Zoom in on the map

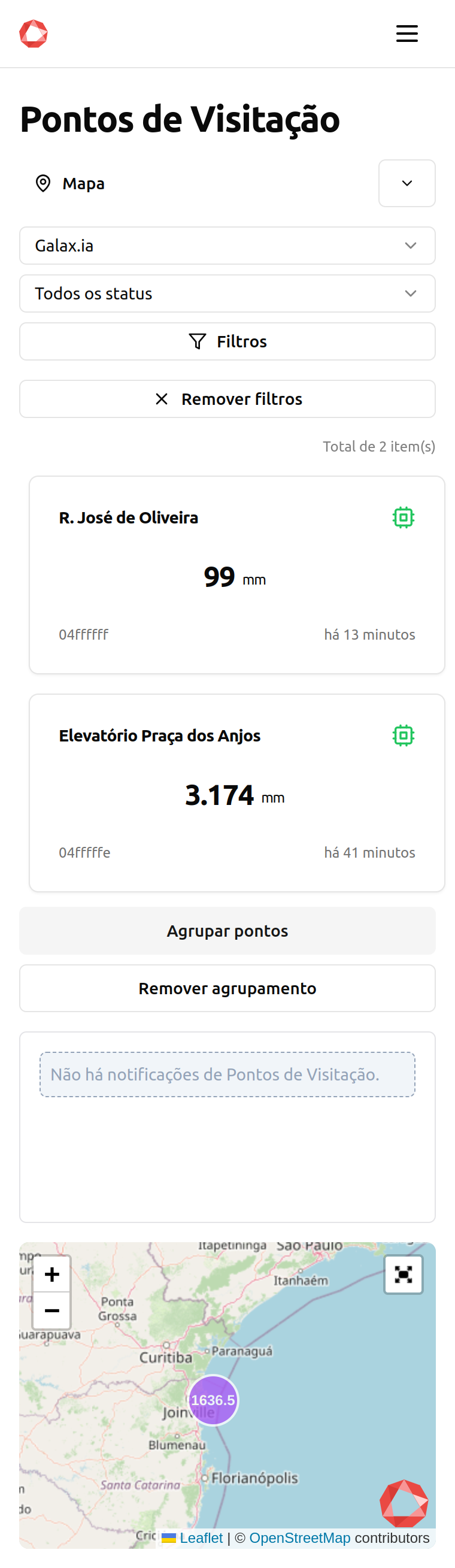tap(52, 1274)
